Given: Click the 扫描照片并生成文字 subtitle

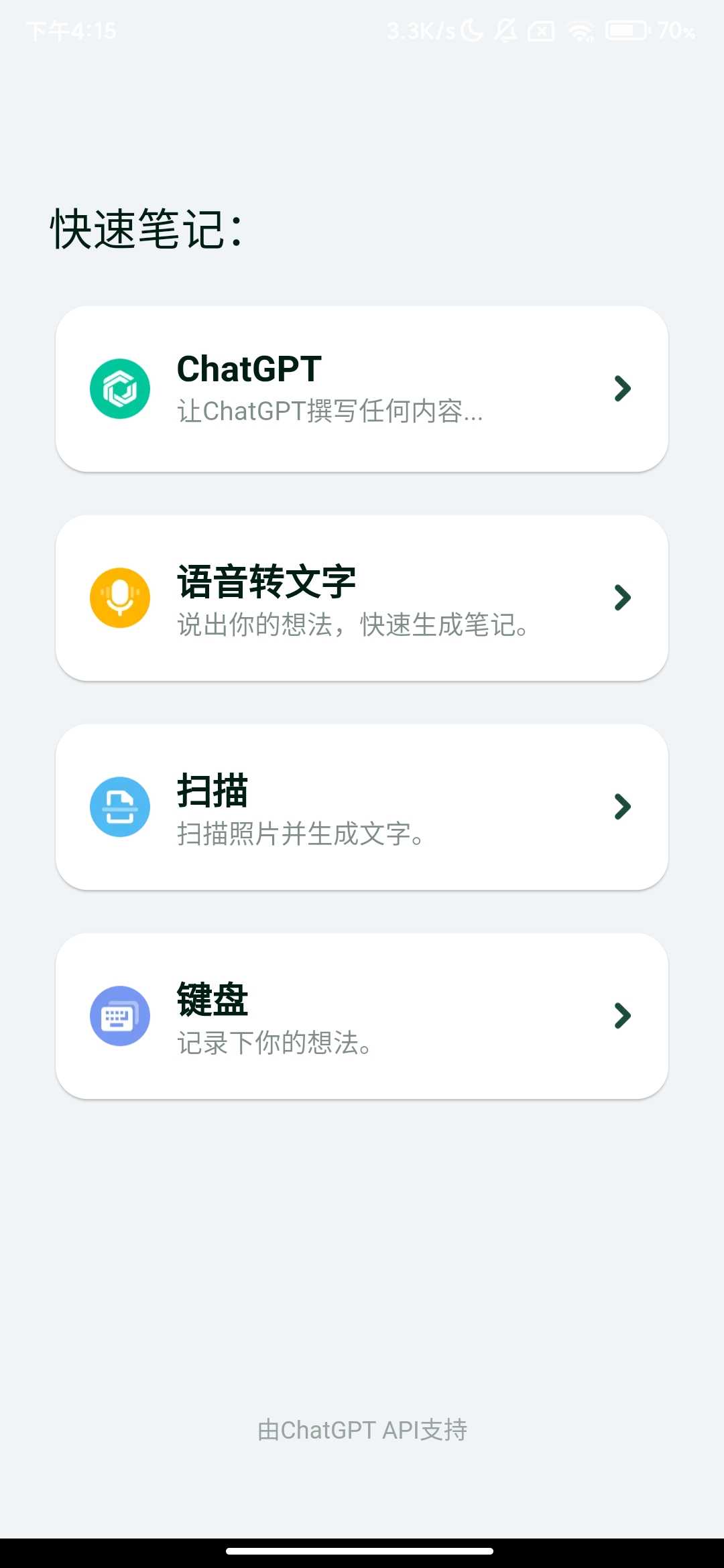Looking at the screenshot, I should coord(300,835).
